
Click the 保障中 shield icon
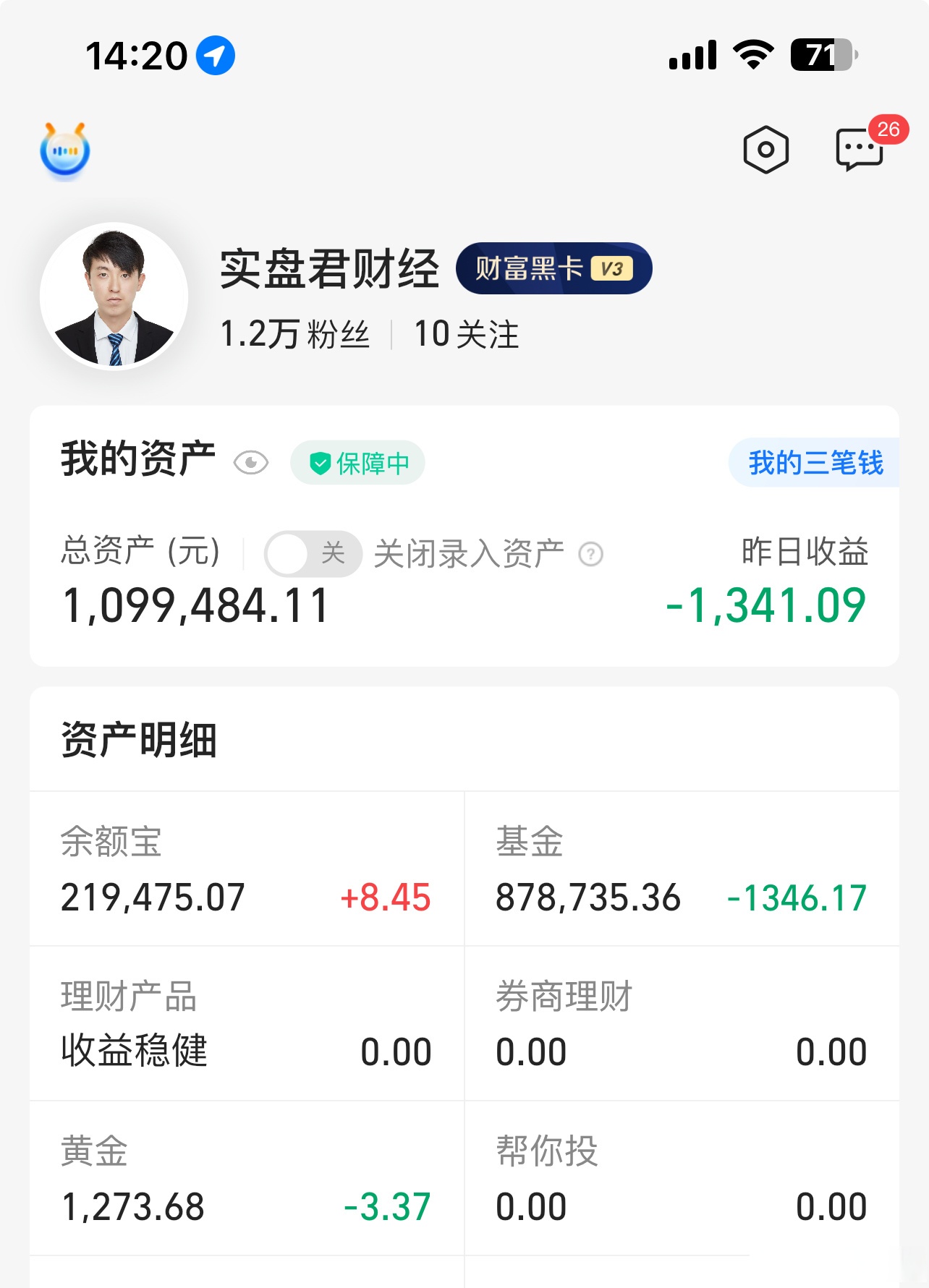pyautogui.click(x=321, y=463)
